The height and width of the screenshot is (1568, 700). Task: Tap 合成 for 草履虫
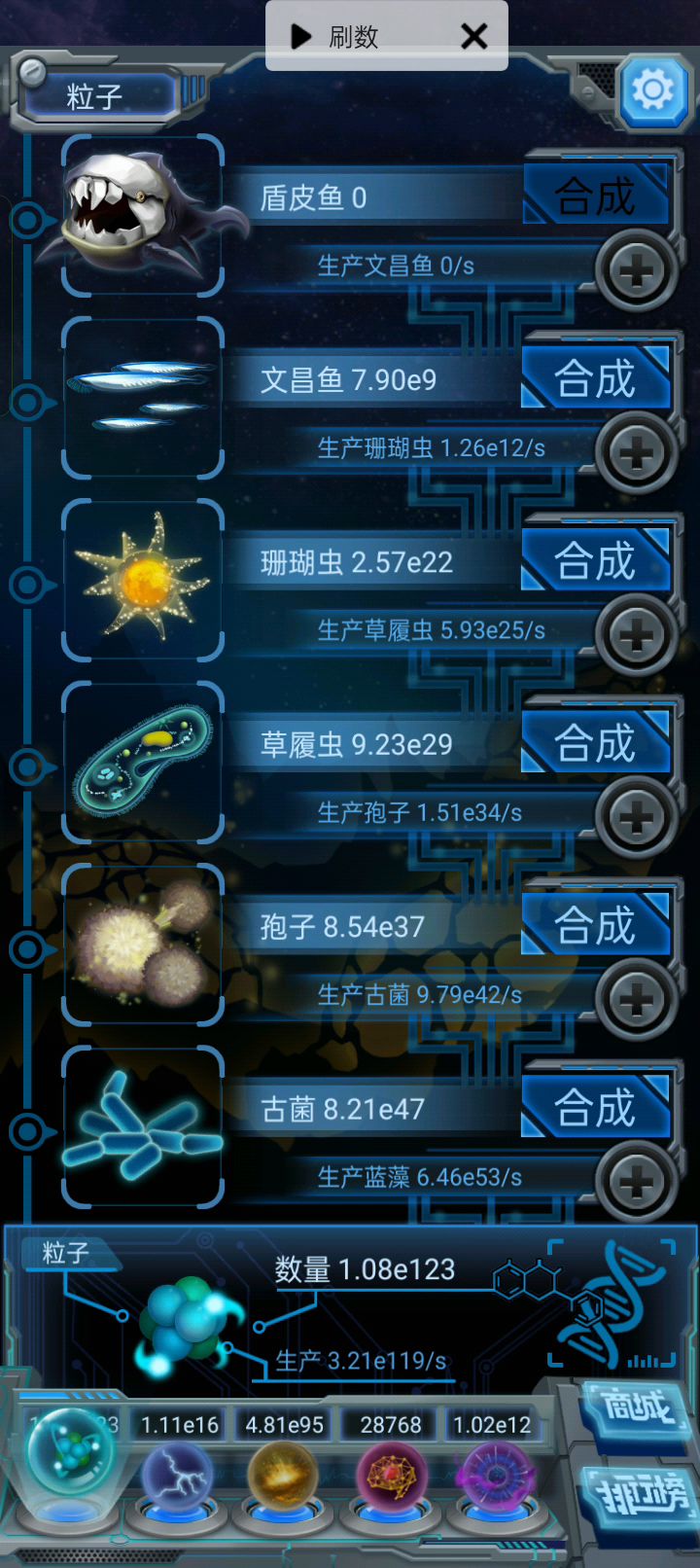click(595, 743)
